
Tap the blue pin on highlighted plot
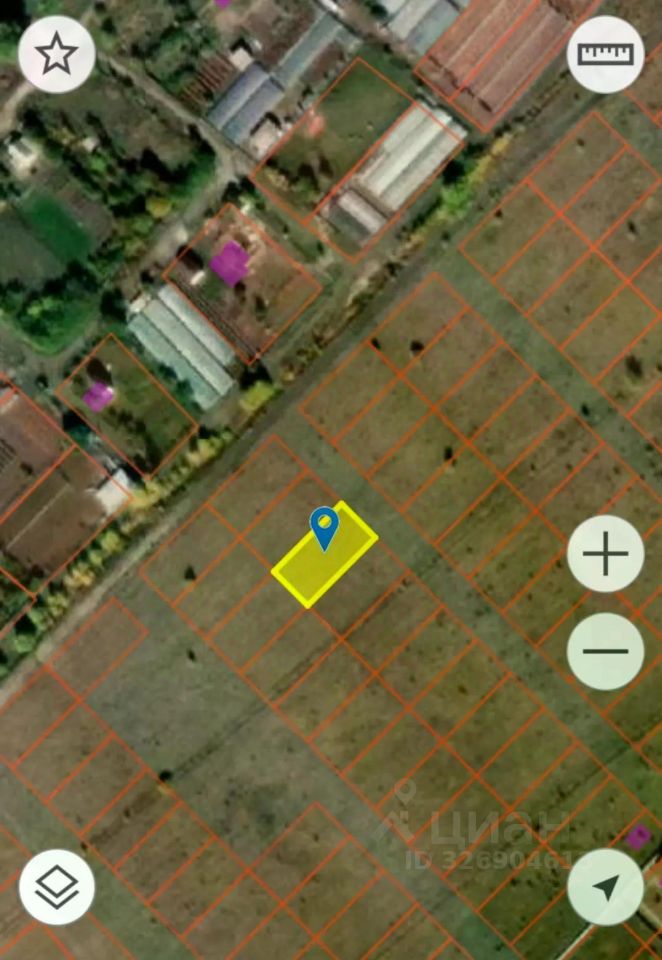tap(324, 526)
